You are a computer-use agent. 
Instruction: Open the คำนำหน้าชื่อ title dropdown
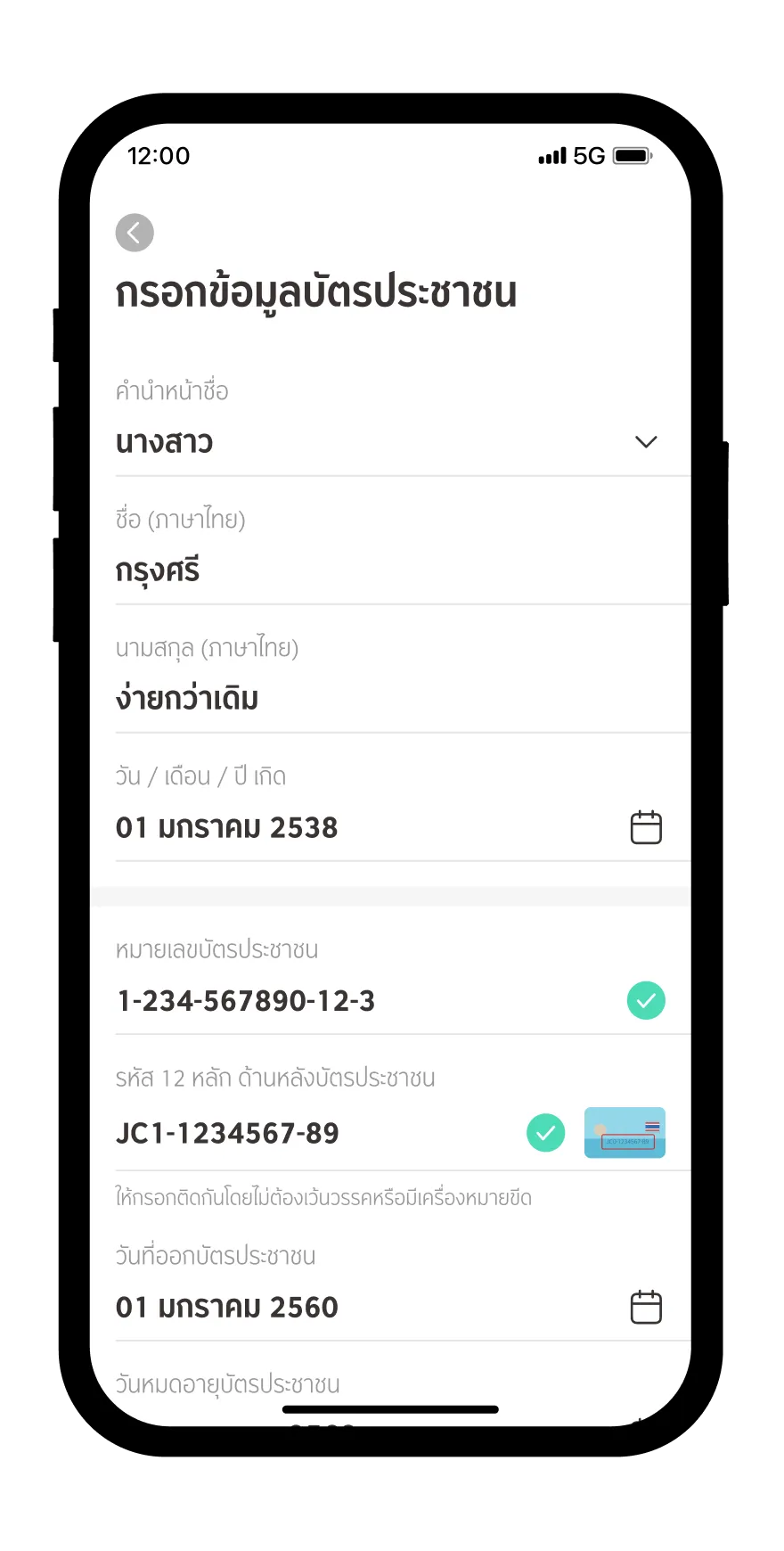645,442
